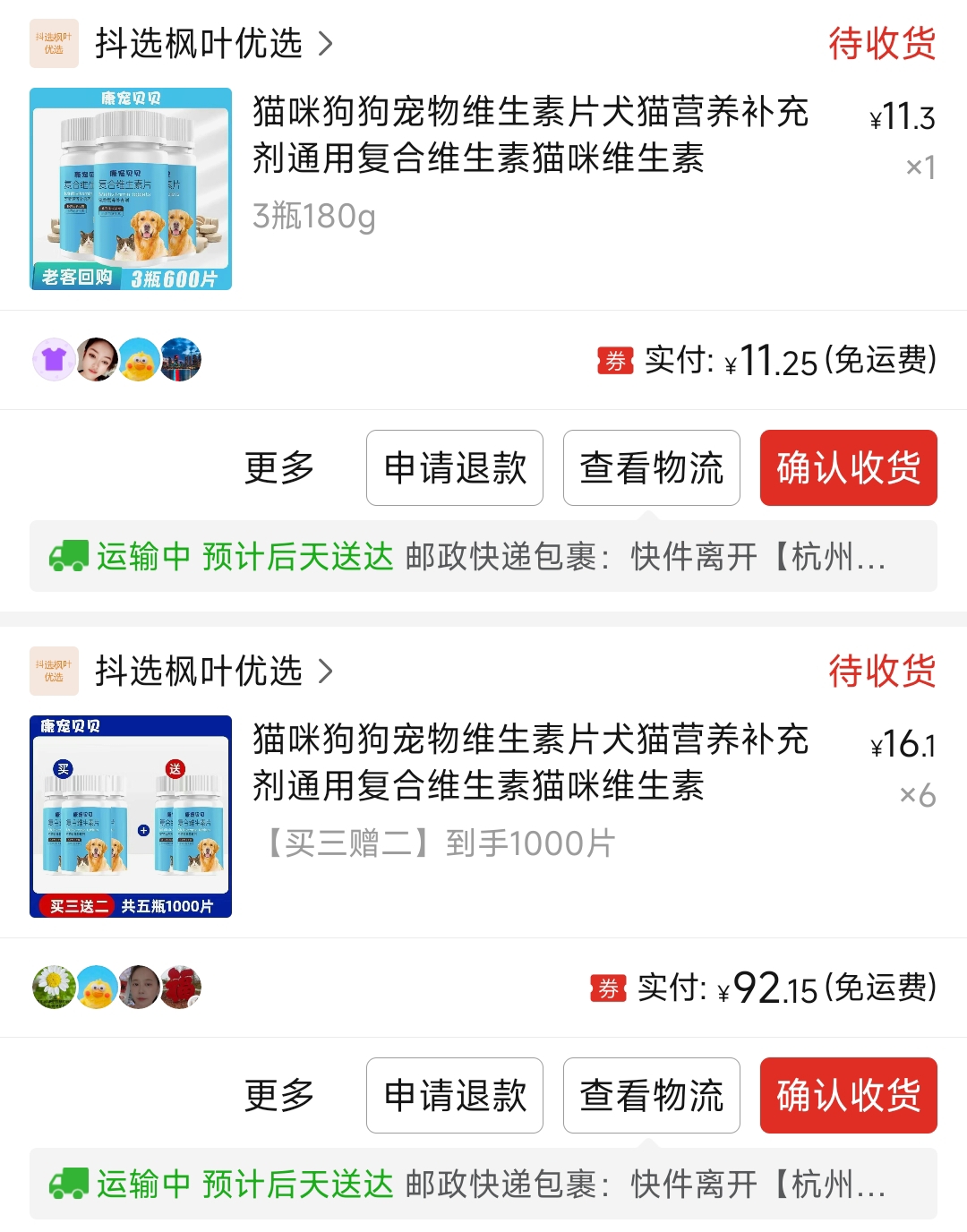Image resolution: width=967 pixels, height=1232 pixels.
Task: Tap 更多 on the ¥92.15 order
Action: click(279, 1095)
